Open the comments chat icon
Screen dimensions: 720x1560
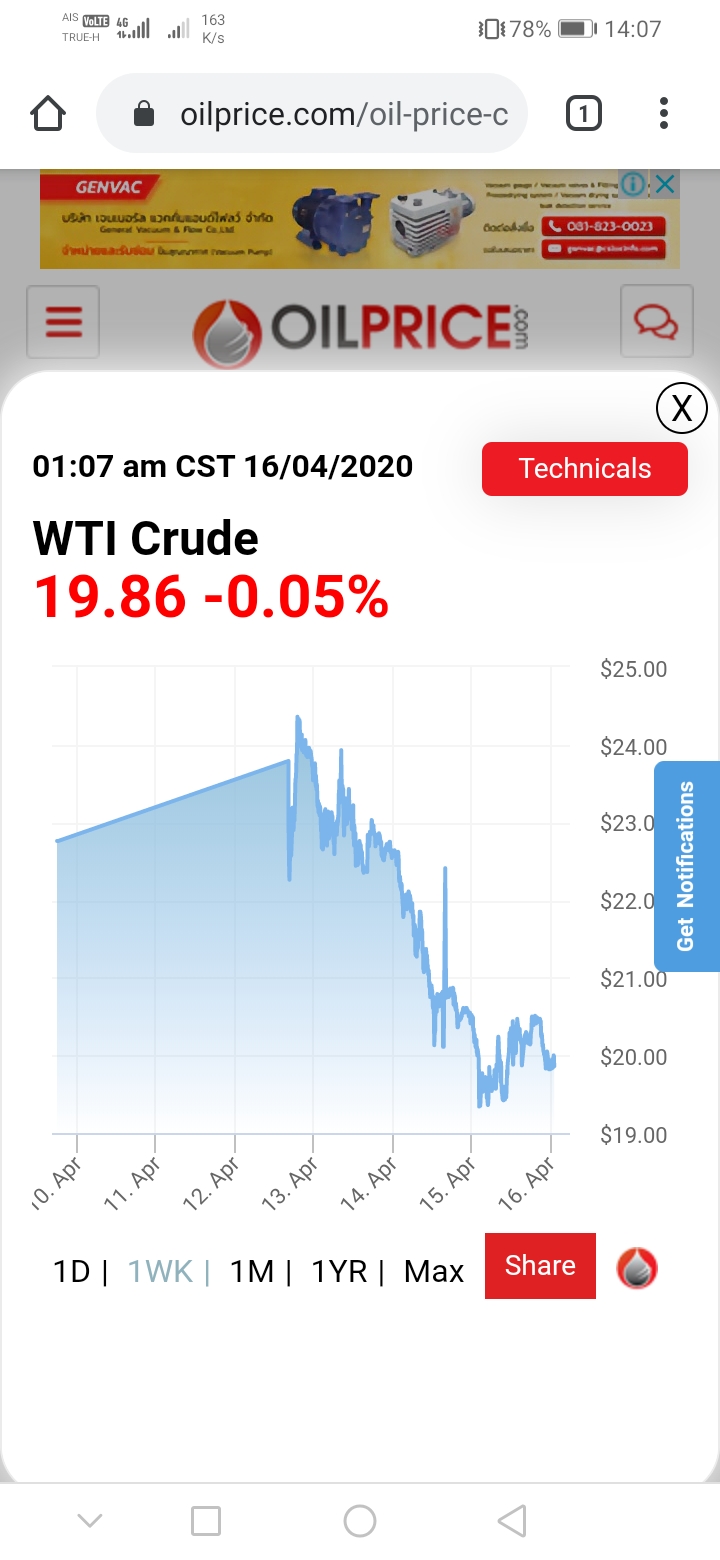point(657,322)
